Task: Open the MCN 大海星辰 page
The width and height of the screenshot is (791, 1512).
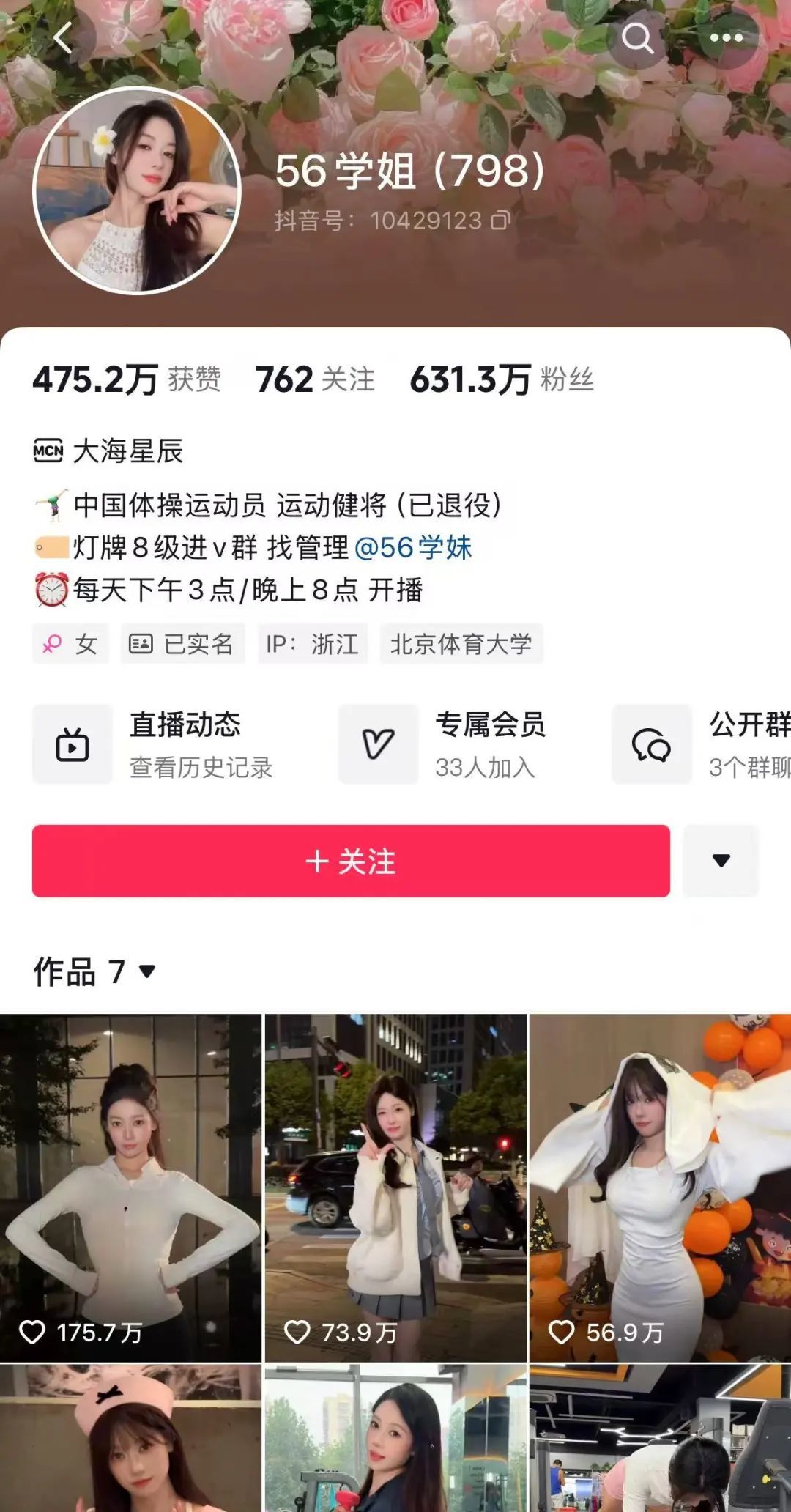Action: pyautogui.click(x=110, y=451)
